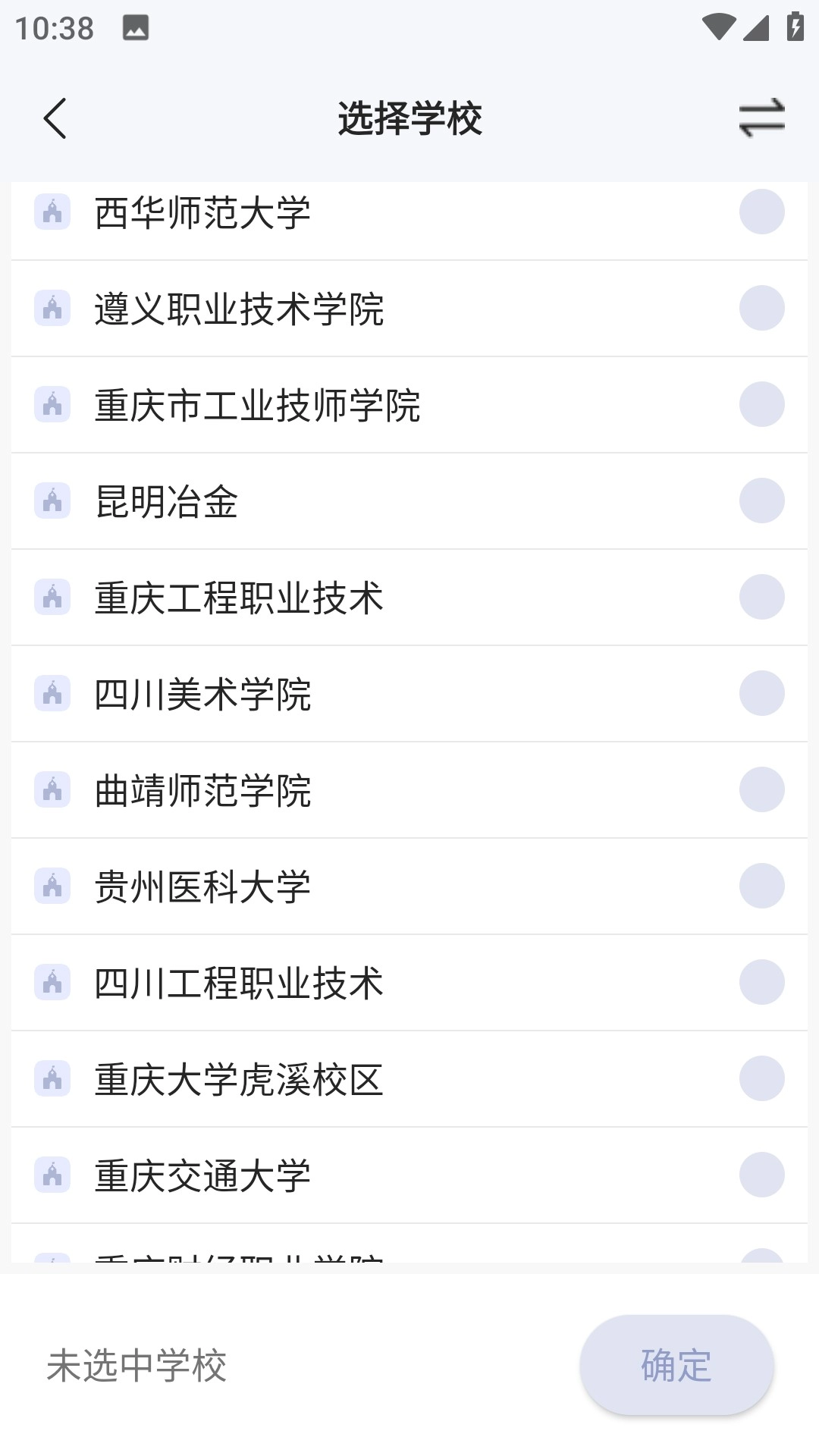Choose 遵义职业技术学院 as the school
This screenshot has width=819, height=1456.
761,309
